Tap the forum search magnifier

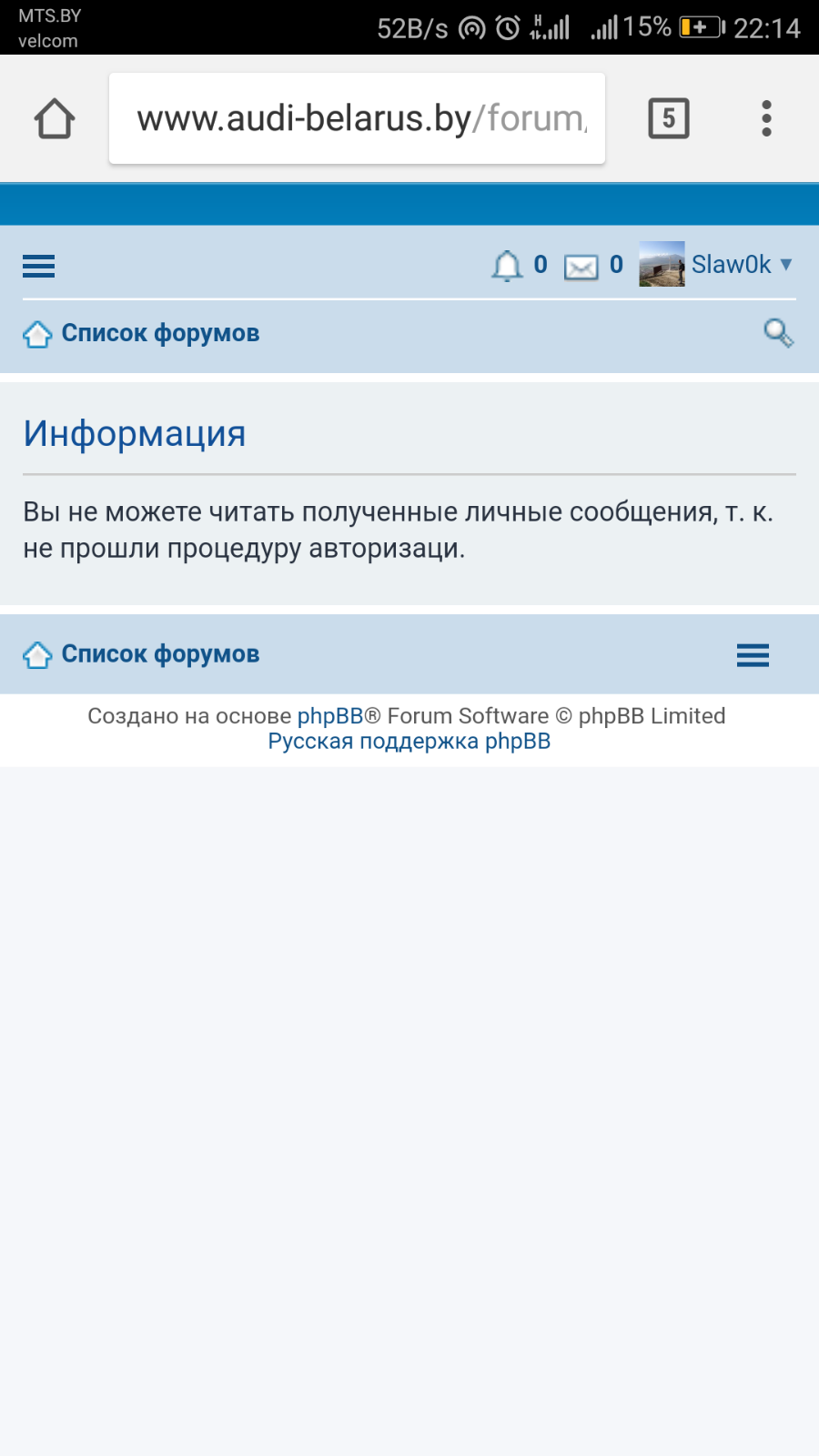pos(779,333)
